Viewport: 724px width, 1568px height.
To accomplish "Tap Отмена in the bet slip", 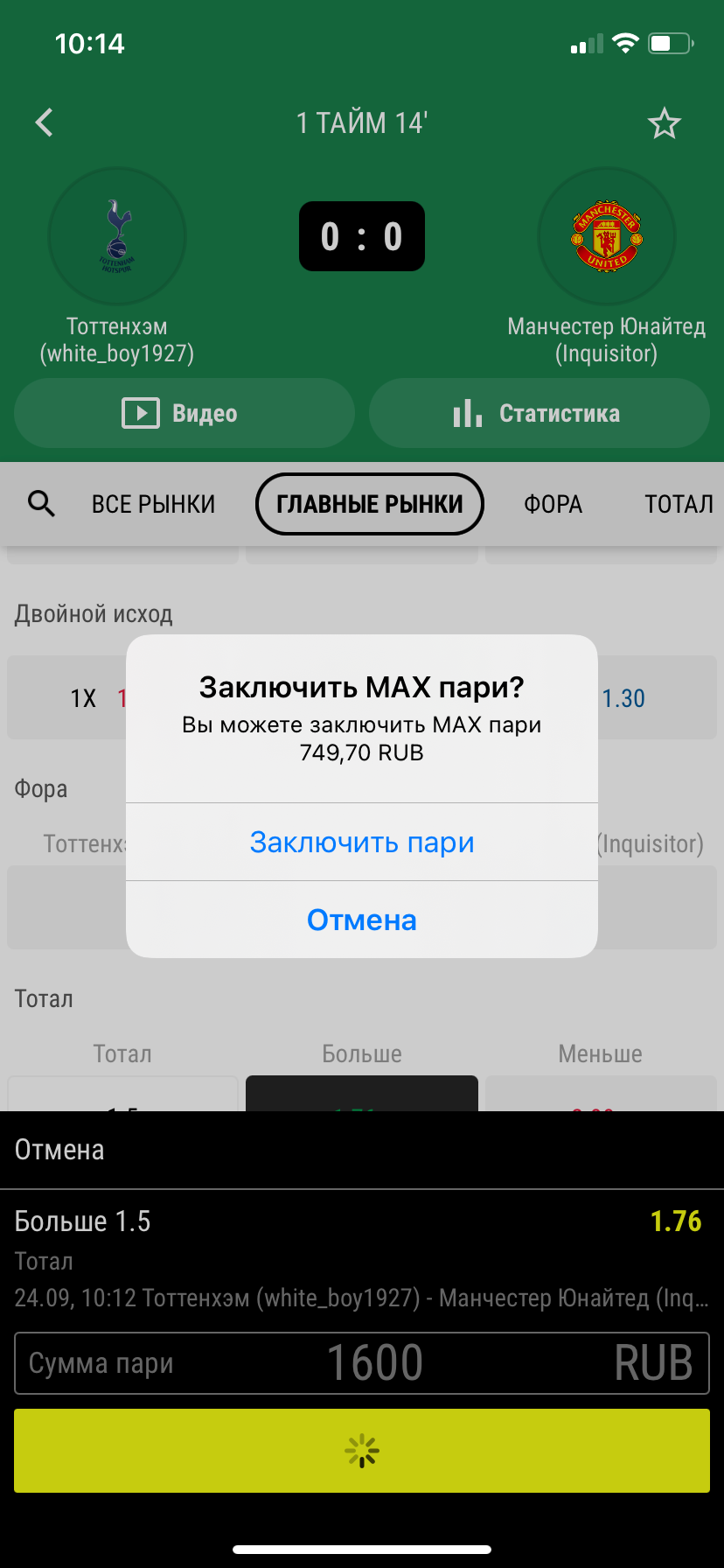I will [59, 1150].
